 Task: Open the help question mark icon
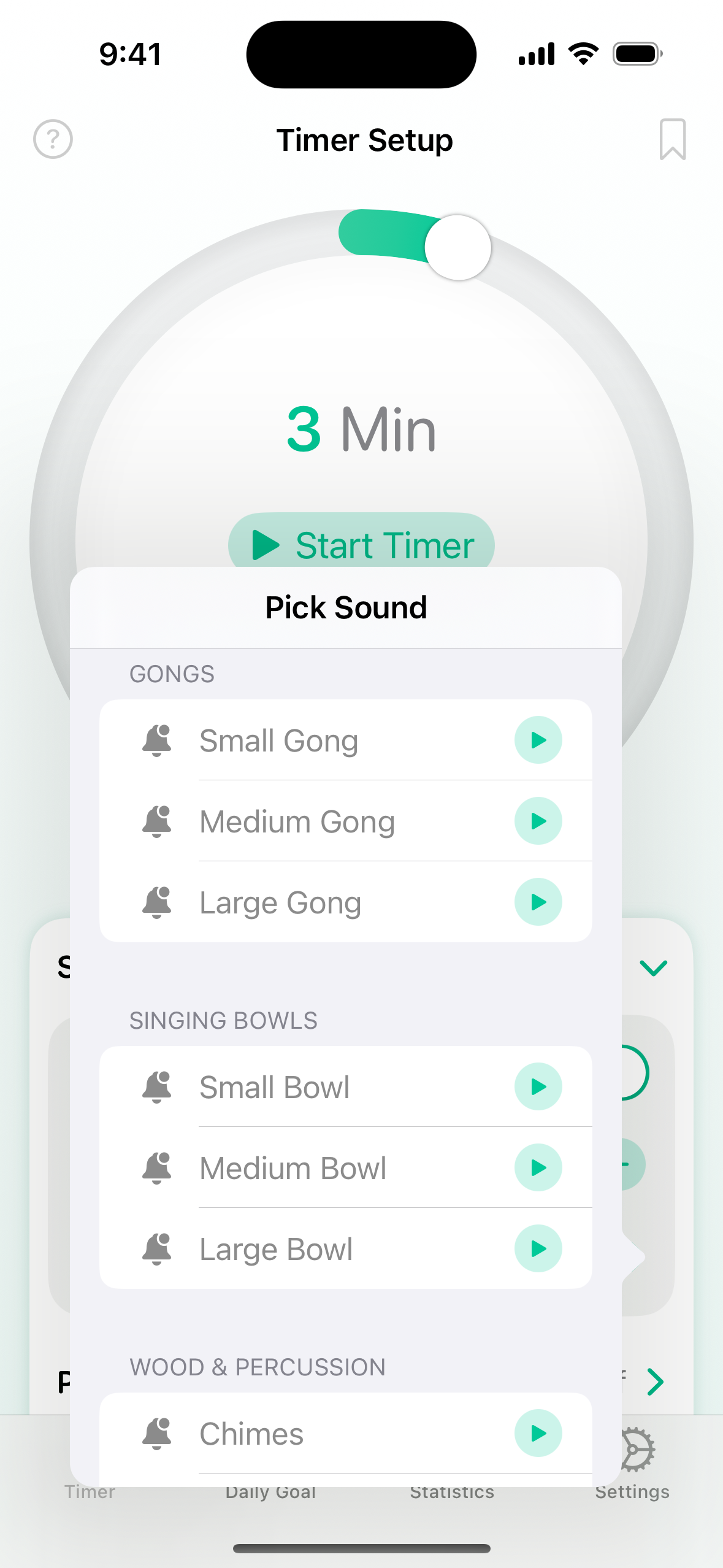[53, 139]
